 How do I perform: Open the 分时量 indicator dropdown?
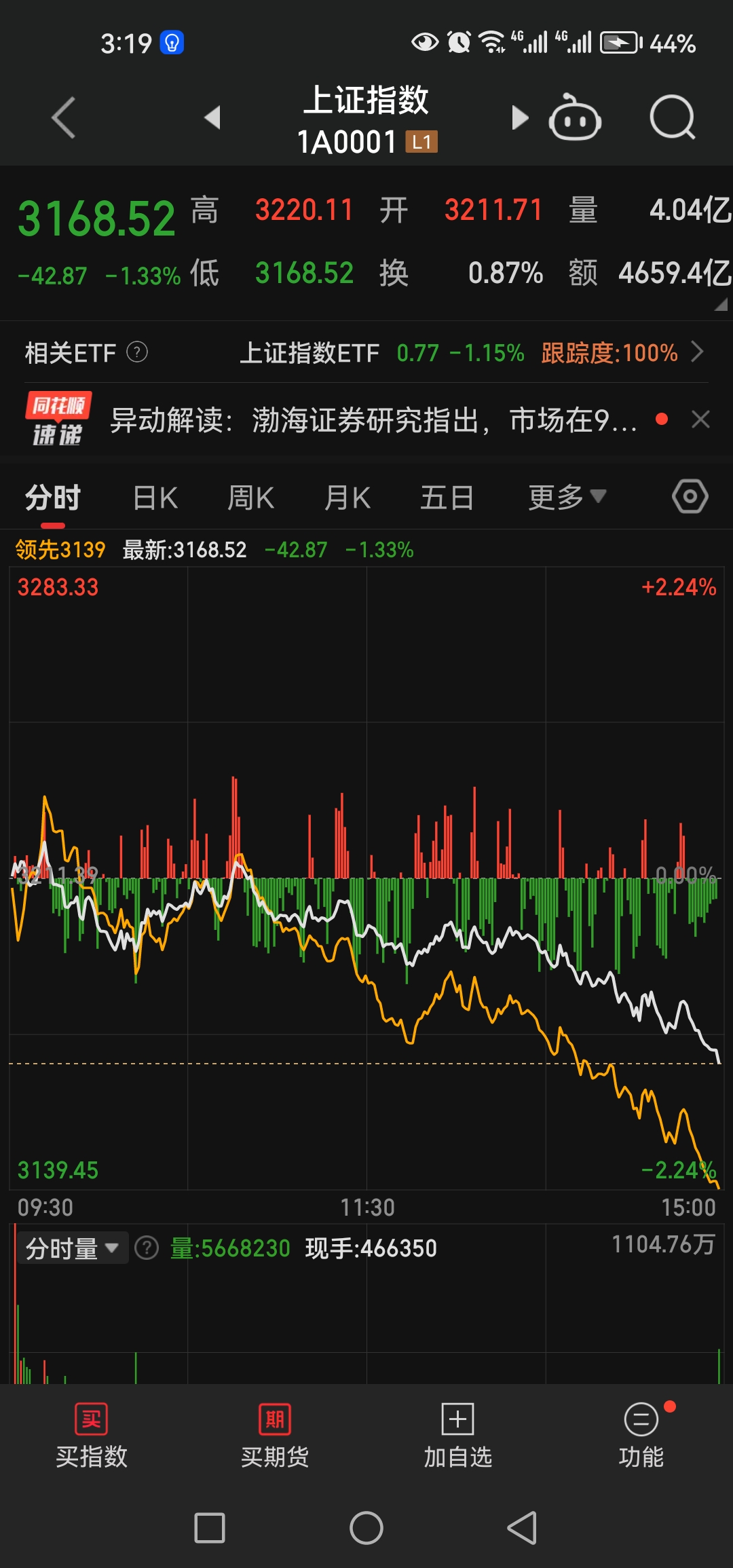click(x=71, y=1248)
